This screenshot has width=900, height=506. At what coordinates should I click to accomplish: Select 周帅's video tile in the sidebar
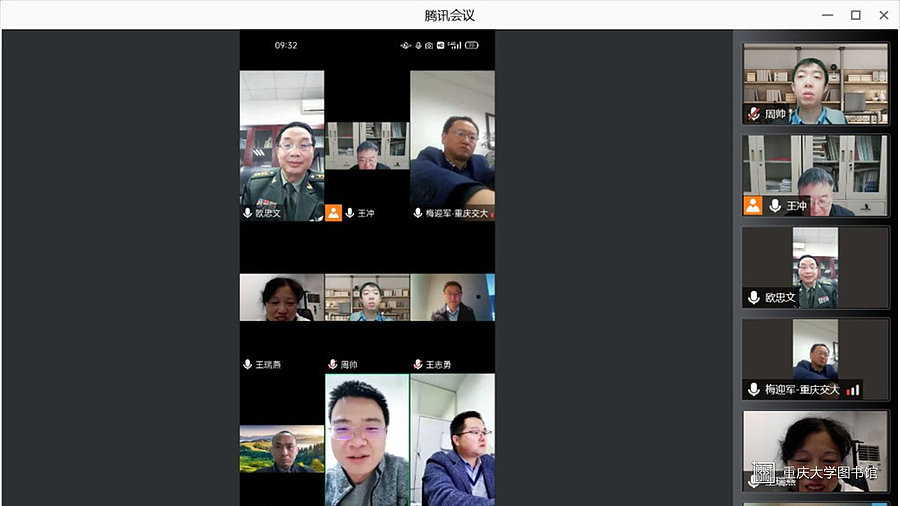pos(815,84)
